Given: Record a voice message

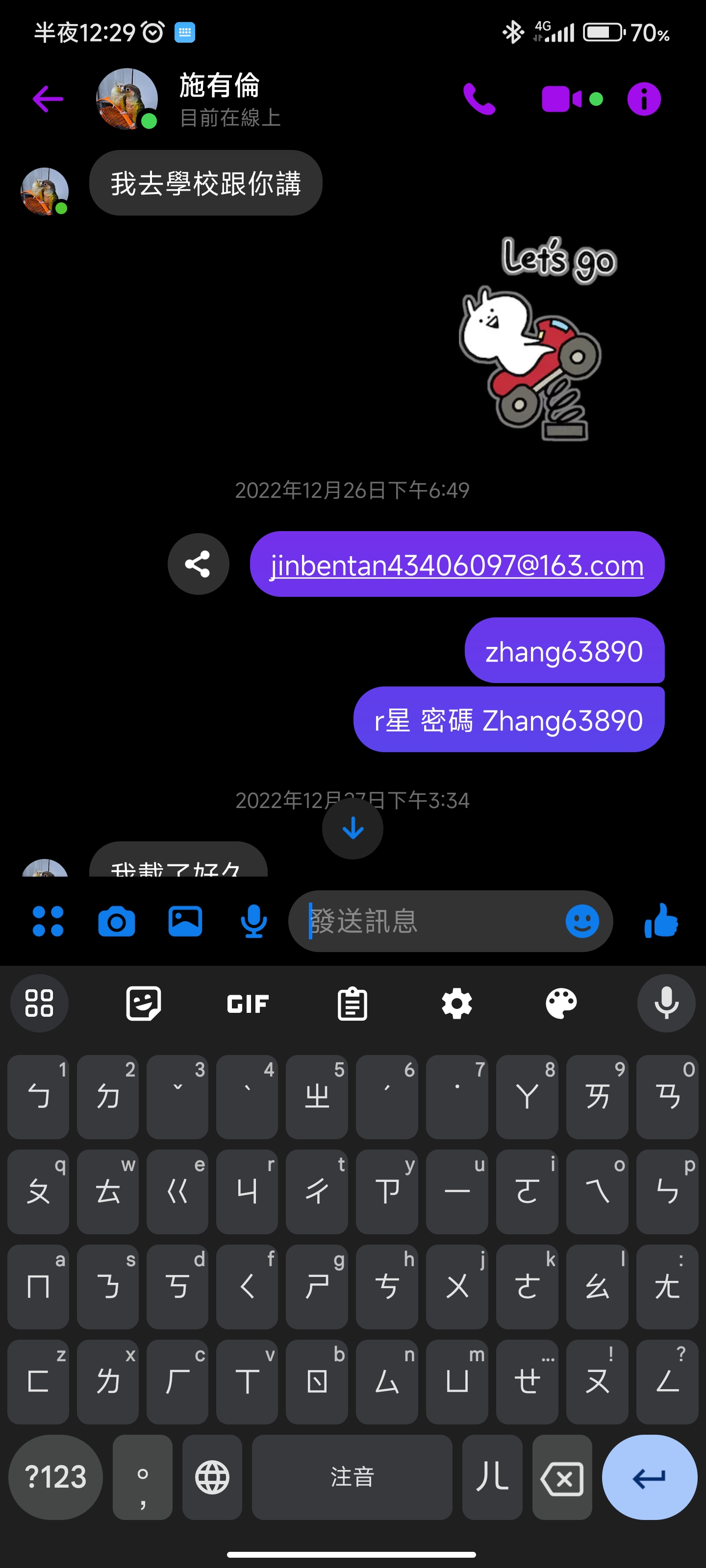Looking at the screenshot, I should [x=253, y=921].
